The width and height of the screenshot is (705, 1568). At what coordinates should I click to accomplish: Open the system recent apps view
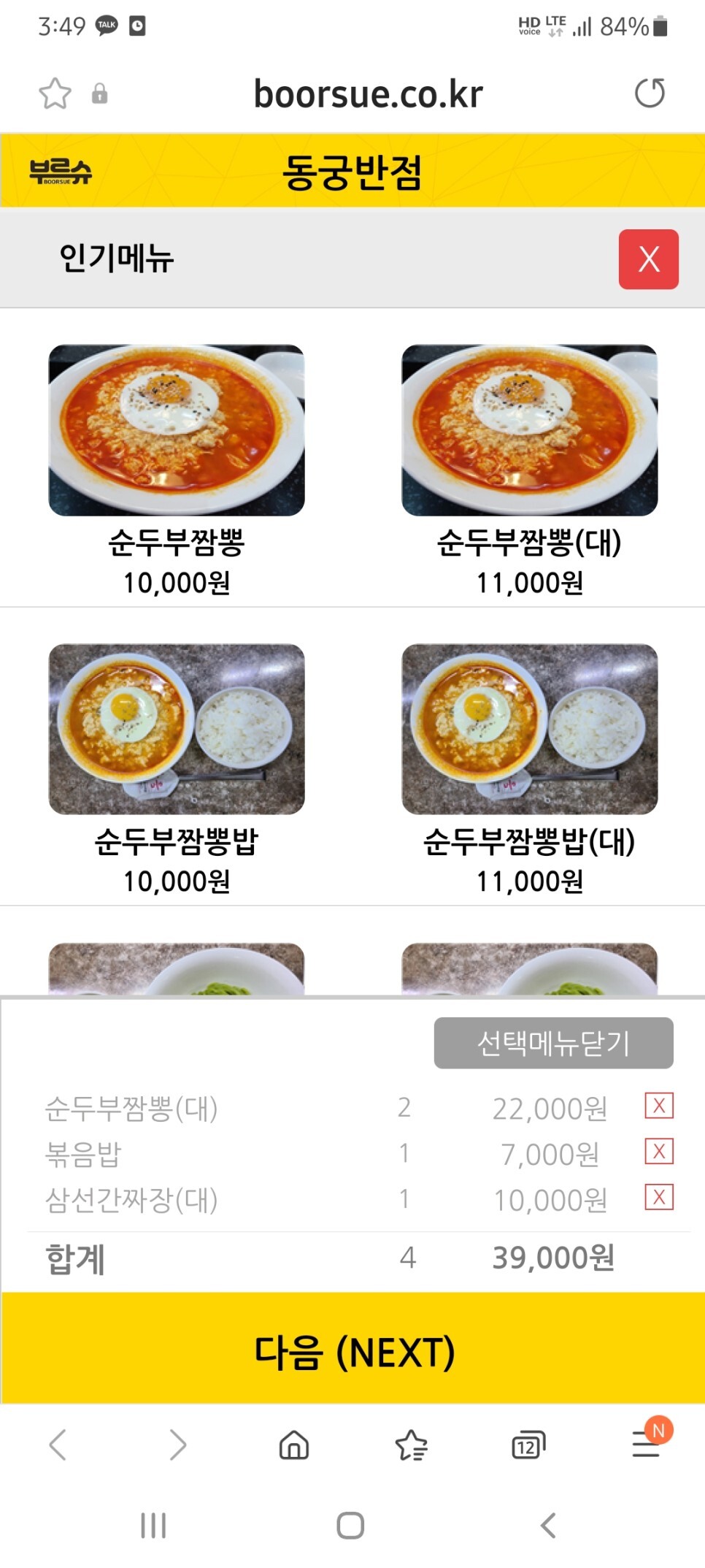click(x=153, y=1525)
